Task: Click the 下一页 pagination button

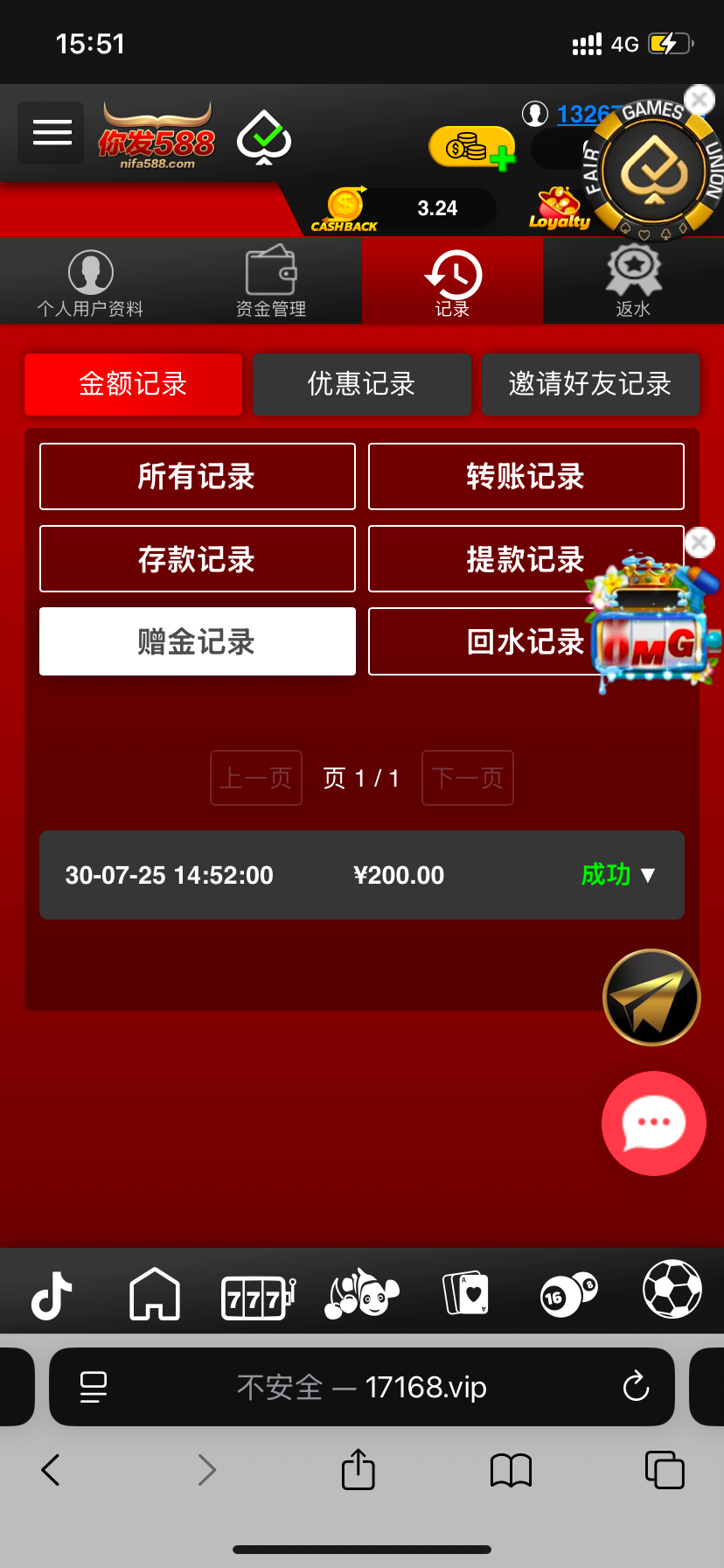Action: (467, 777)
